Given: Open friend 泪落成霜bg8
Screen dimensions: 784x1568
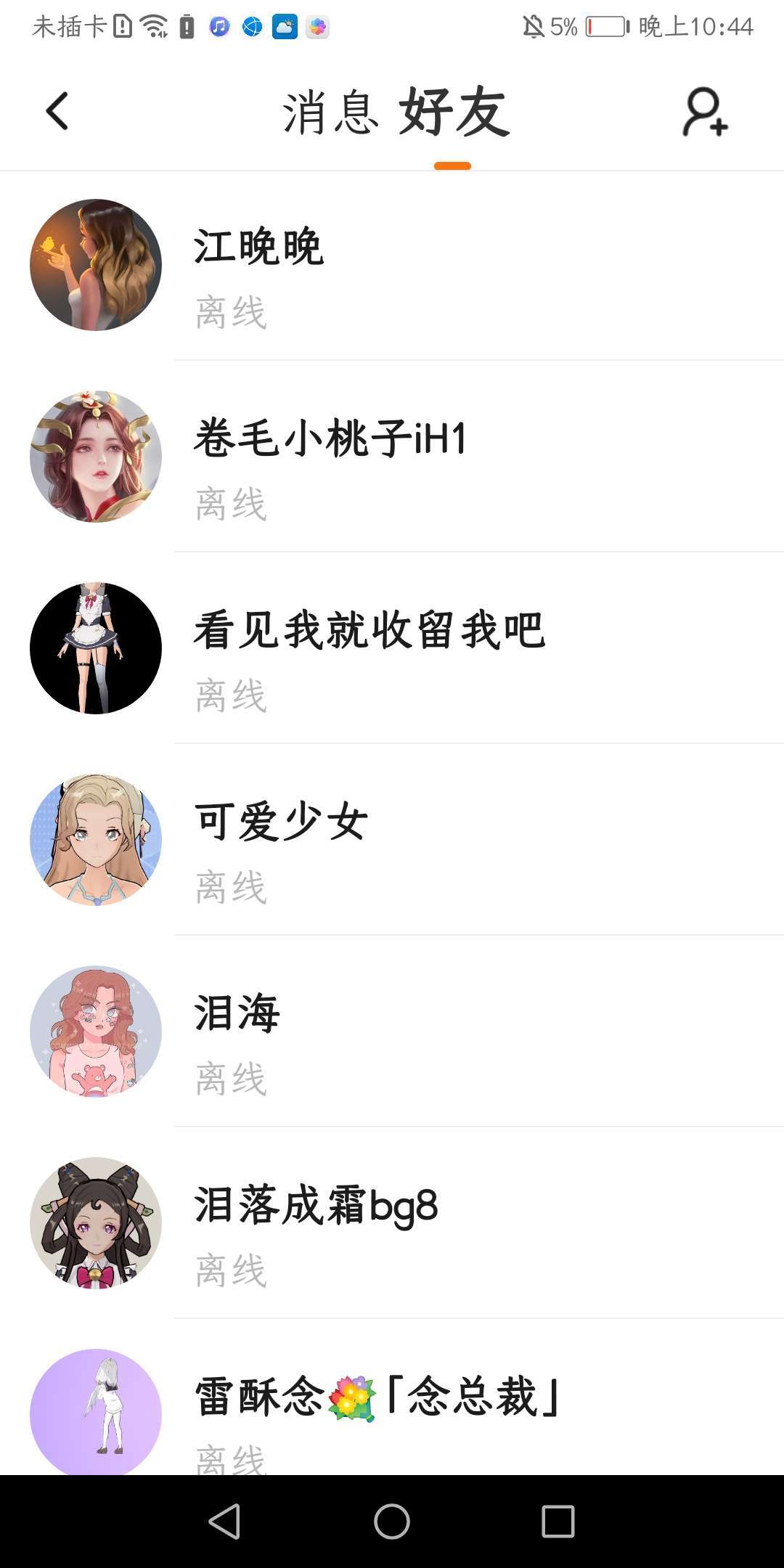Looking at the screenshot, I should tap(392, 1223).
